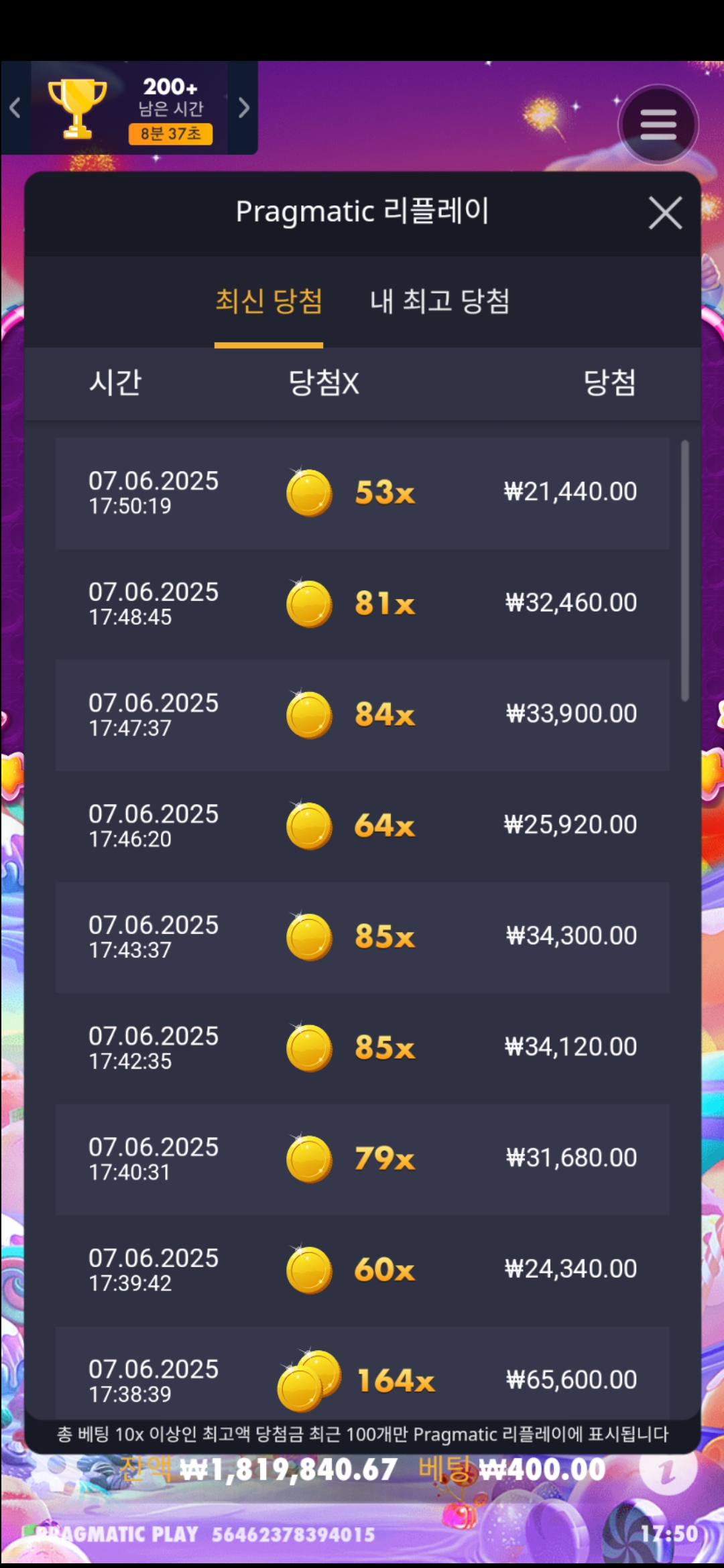This screenshot has height=1568, width=724.
Task: Select the 최신 당첨 tab
Action: 269,301
